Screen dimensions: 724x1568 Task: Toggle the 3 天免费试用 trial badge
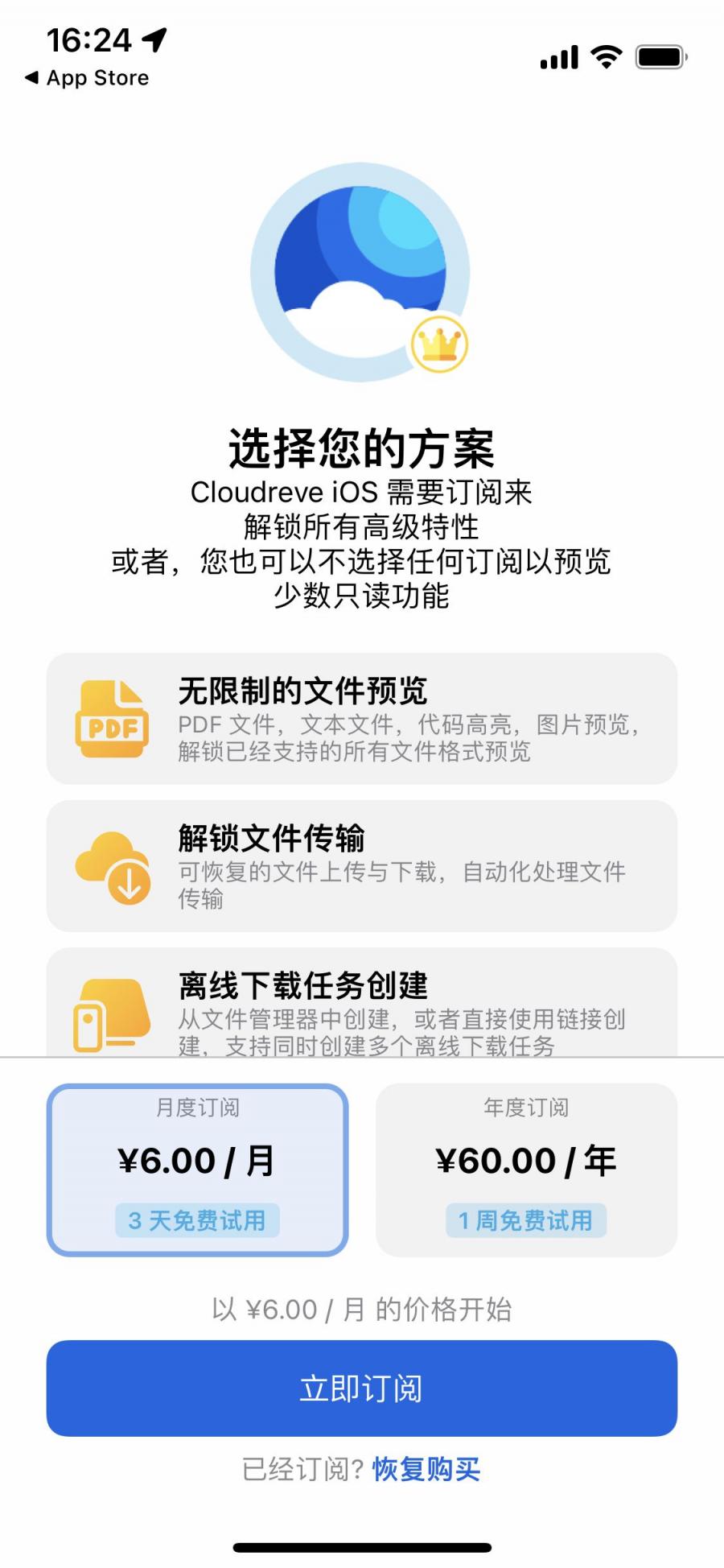198,1220
